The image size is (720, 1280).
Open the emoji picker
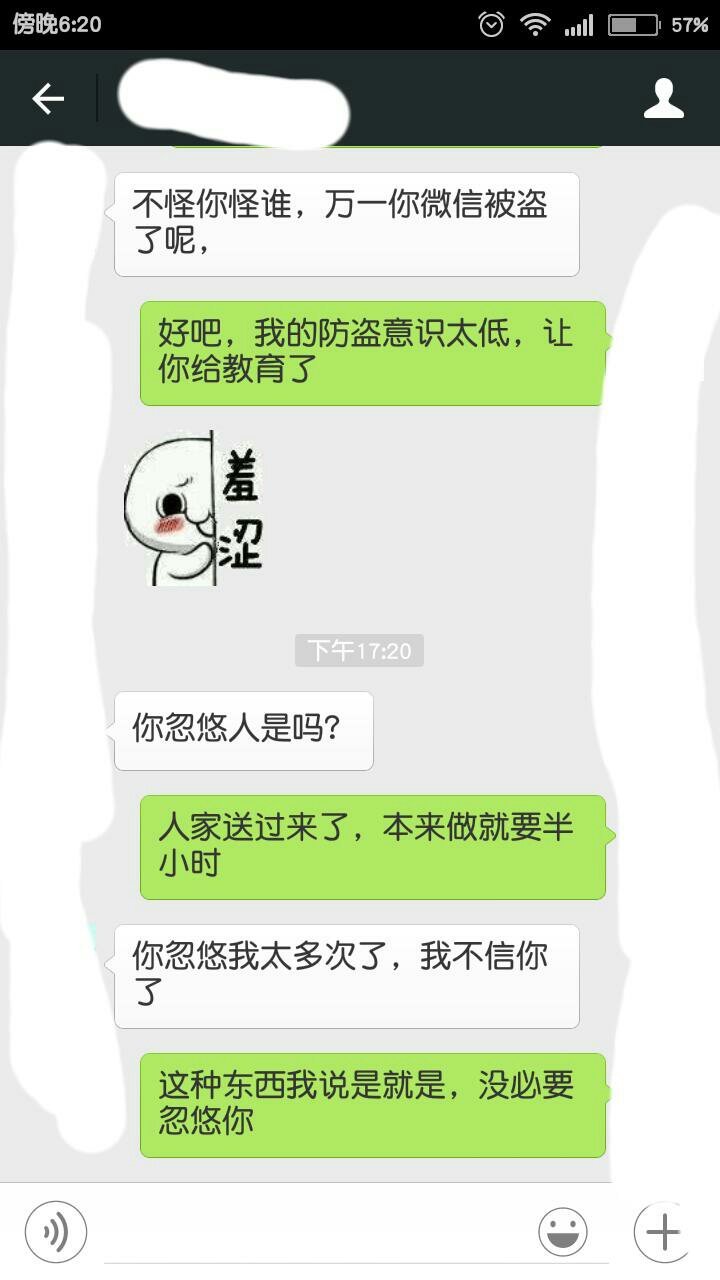(x=563, y=1231)
